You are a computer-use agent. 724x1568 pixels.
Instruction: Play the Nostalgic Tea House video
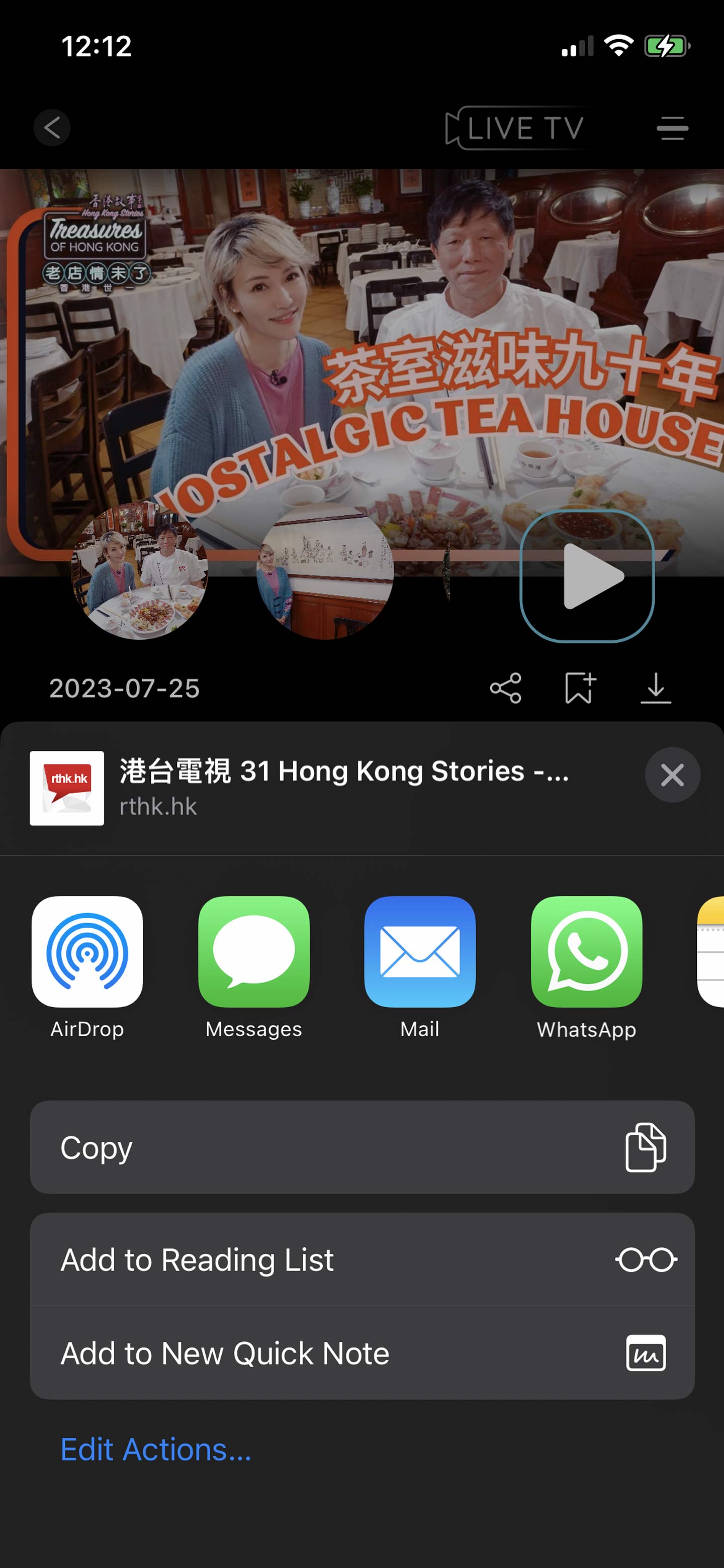(x=587, y=576)
